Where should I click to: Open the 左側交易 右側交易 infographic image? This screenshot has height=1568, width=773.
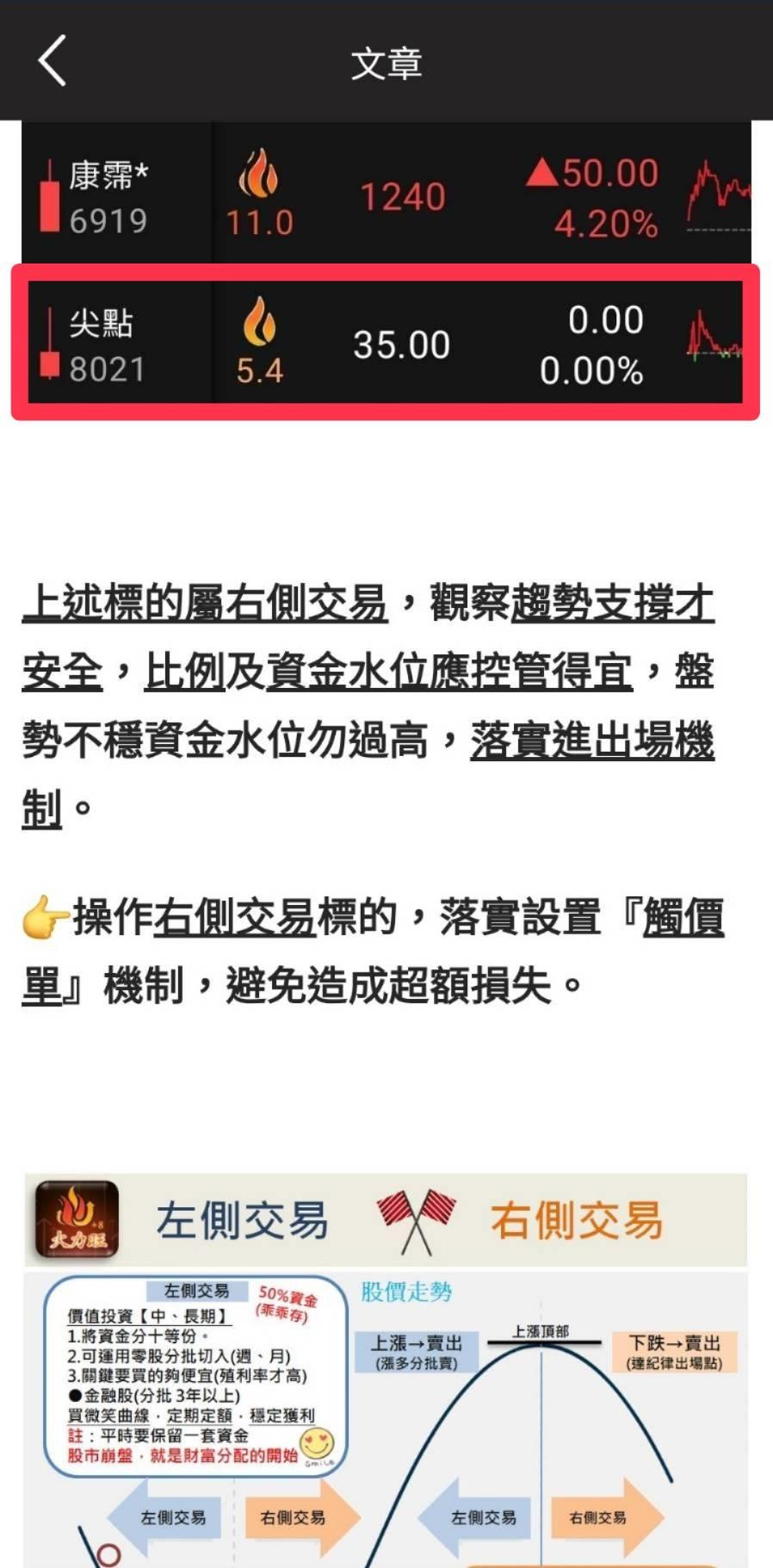click(386, 1369)
